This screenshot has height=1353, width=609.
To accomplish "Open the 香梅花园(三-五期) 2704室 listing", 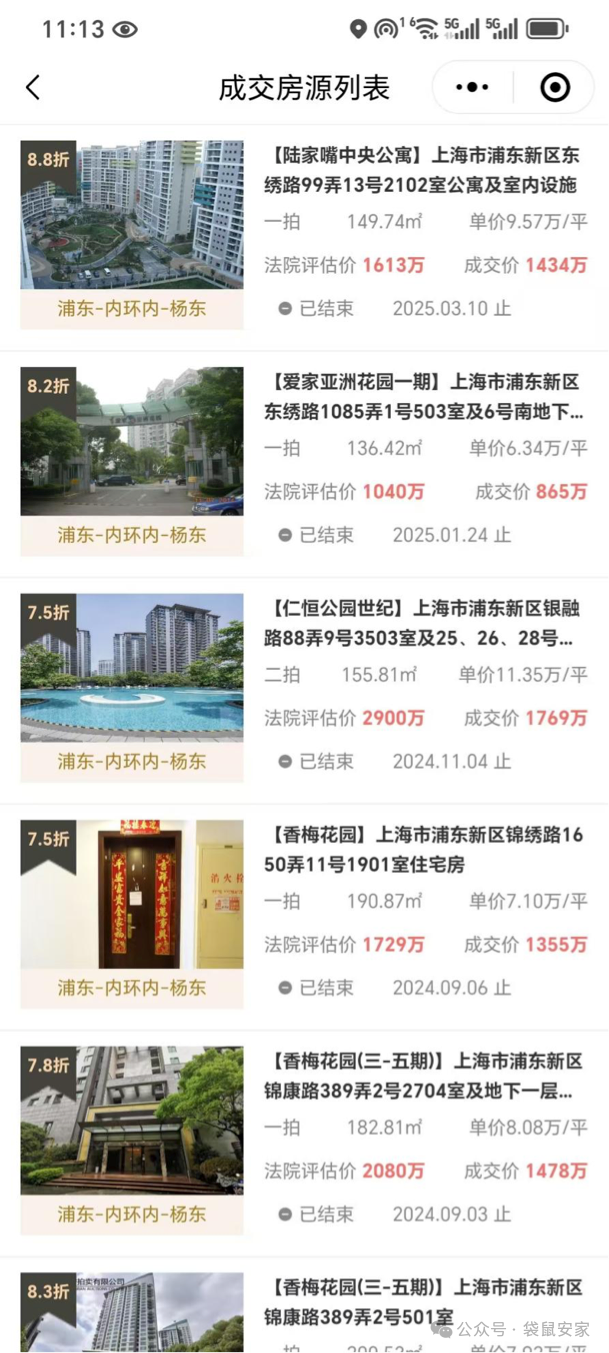I will 423,1076.
